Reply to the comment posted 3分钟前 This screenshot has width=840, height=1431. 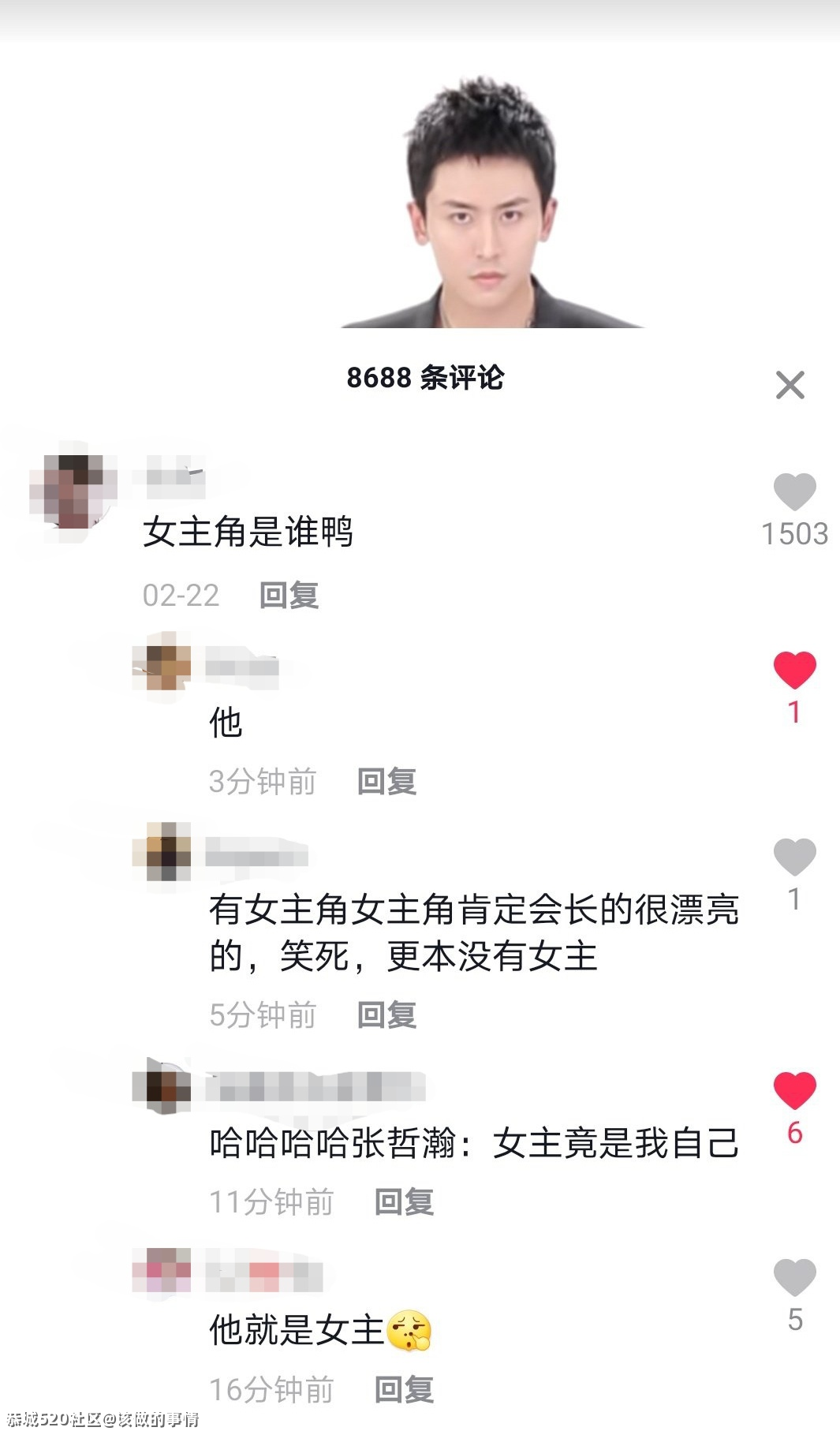coord(386,781)
